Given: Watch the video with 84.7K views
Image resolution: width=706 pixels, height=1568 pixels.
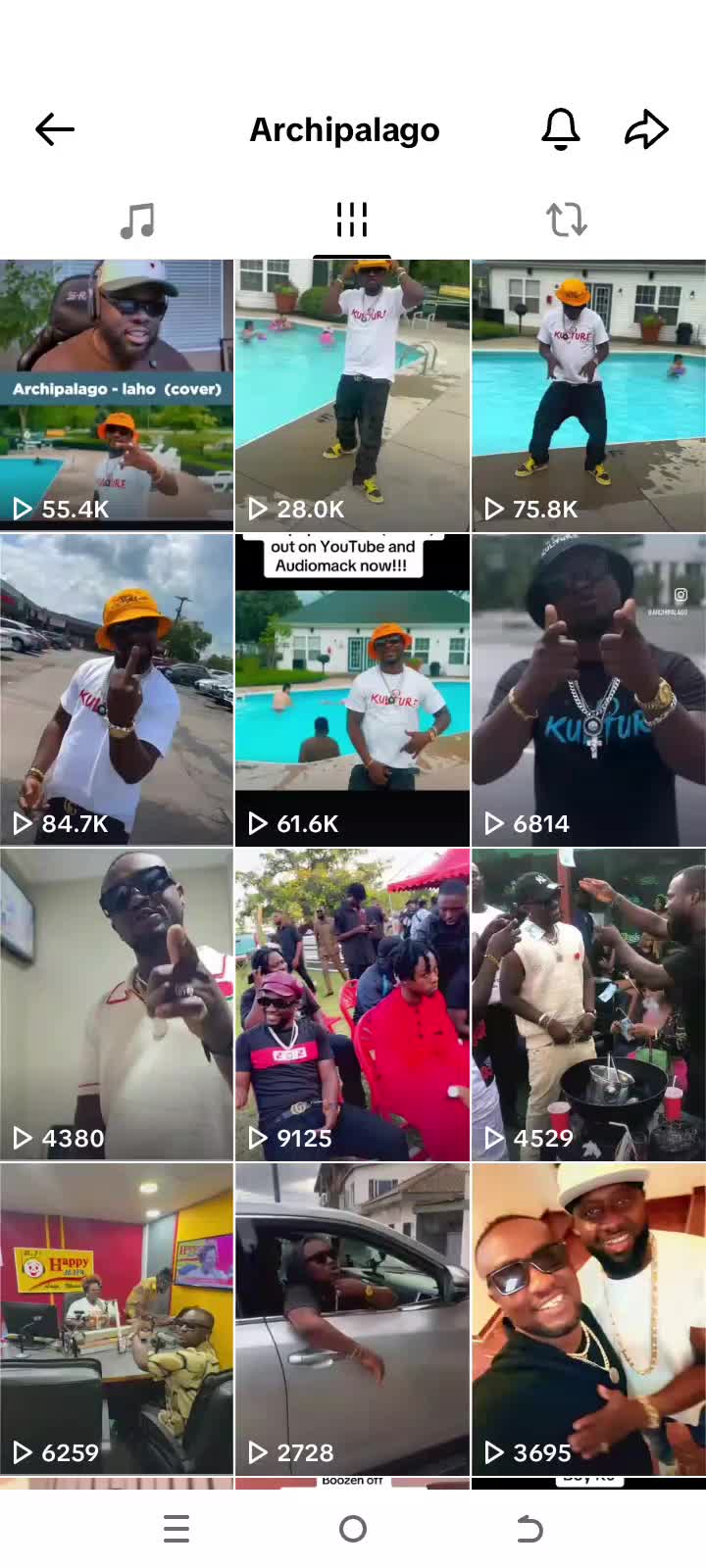Looking at the screenshot, I should point(117,690).
